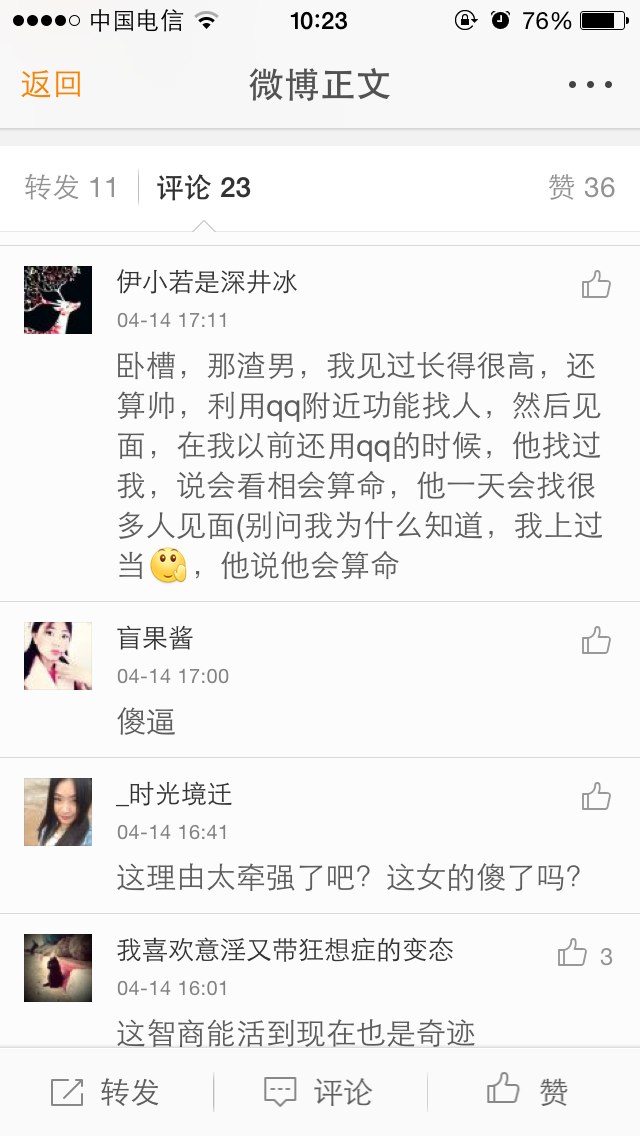Select the 评论 23 tab

[x=204, y=188]
